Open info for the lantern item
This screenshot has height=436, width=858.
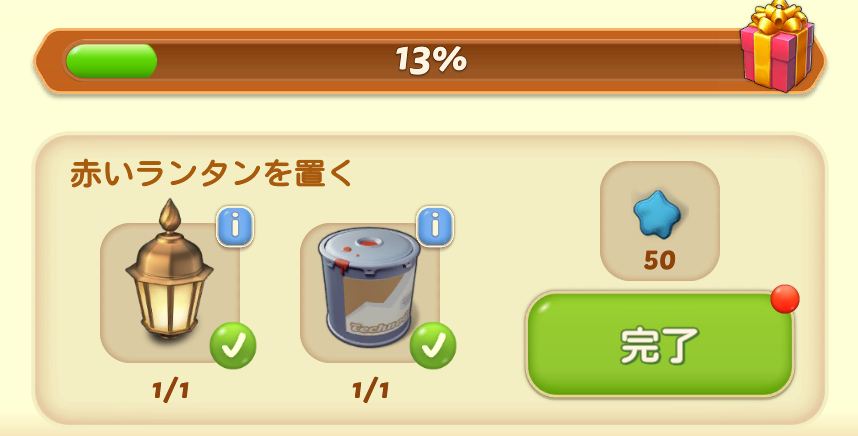pos(234,226)
